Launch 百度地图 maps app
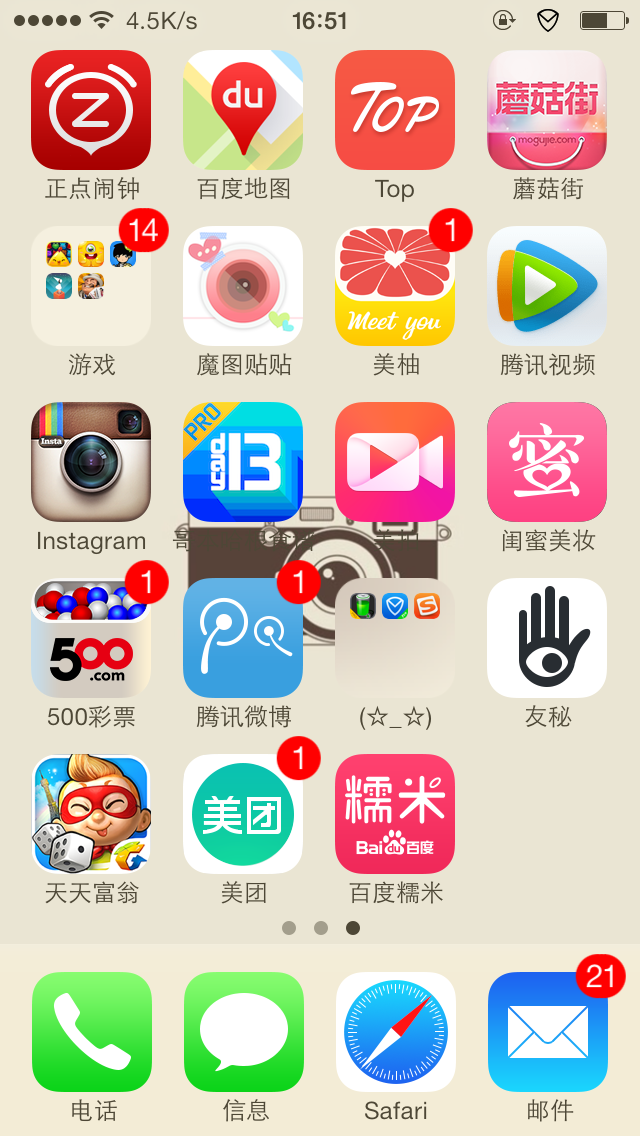Screen dimensions: 640x1136 point(243,110)
